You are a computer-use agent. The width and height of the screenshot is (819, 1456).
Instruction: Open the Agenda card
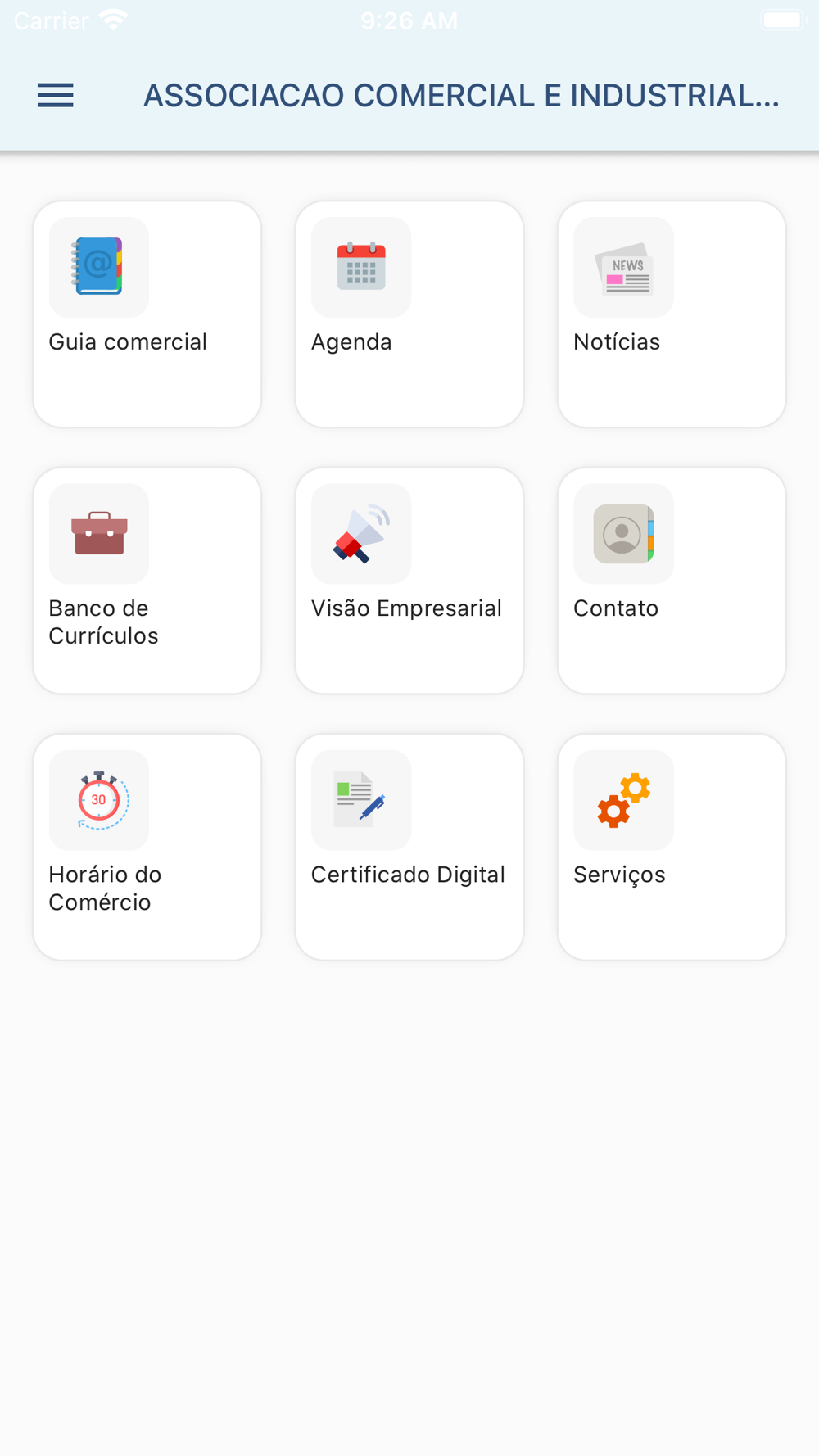pyautogui.click(x=409, y=314)
